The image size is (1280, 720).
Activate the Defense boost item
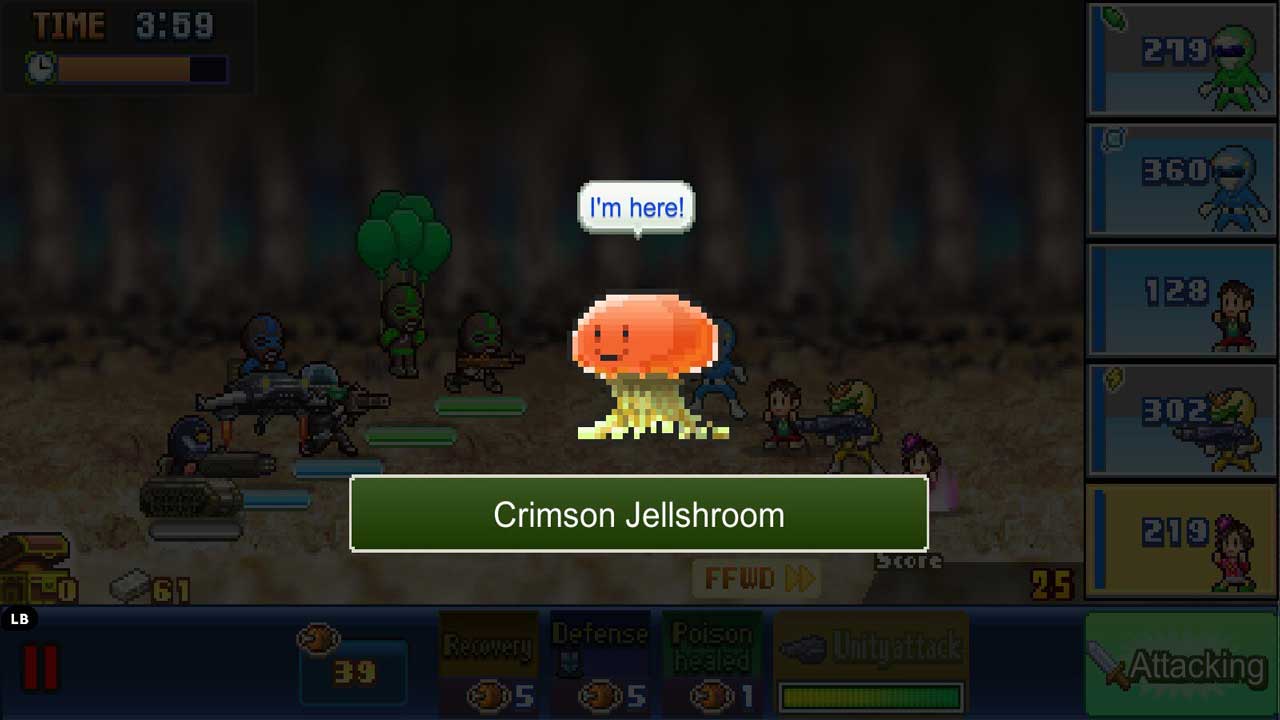click(x=599, y=662)
